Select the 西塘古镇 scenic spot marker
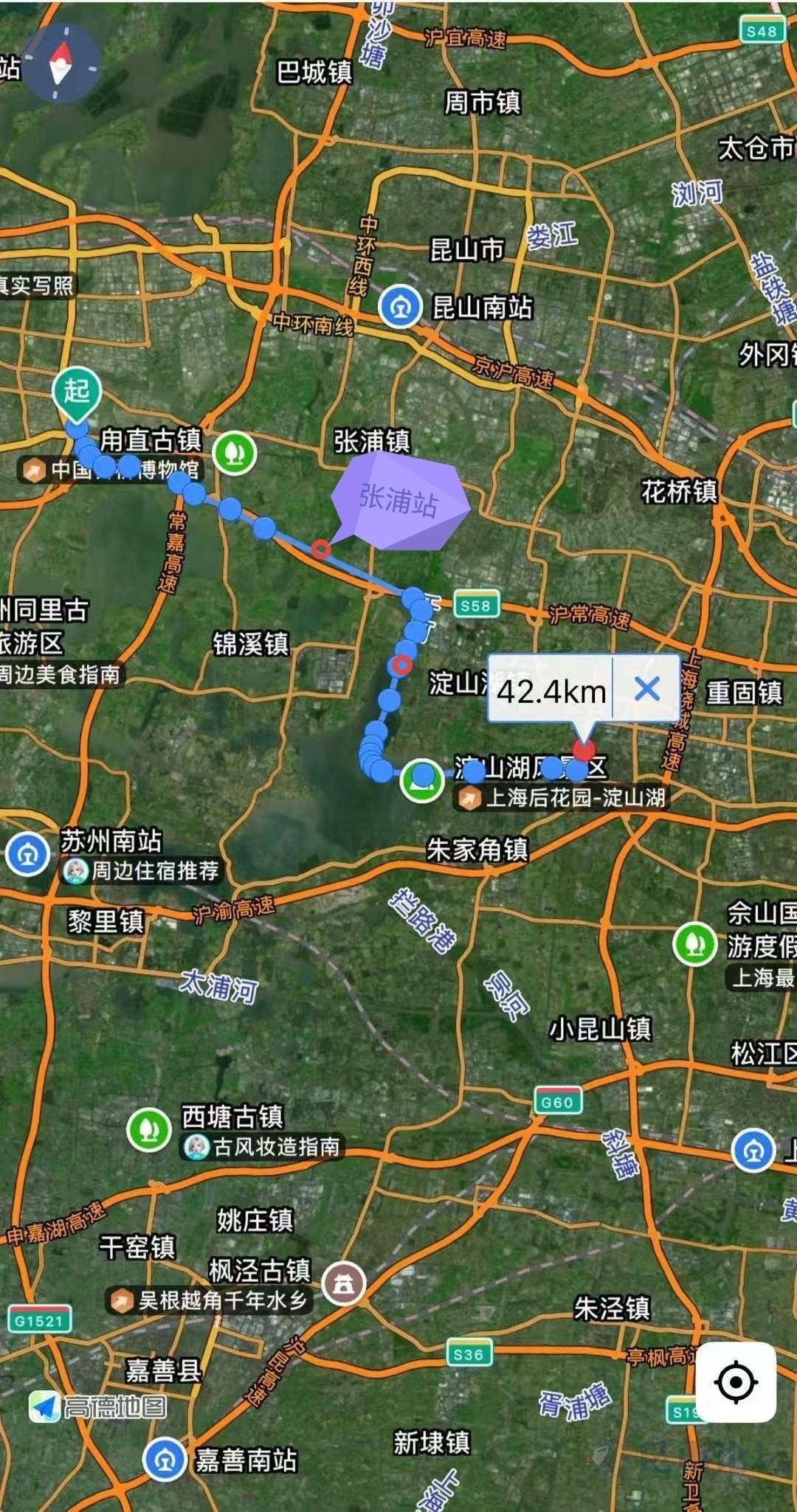 tap(150, 1129)
